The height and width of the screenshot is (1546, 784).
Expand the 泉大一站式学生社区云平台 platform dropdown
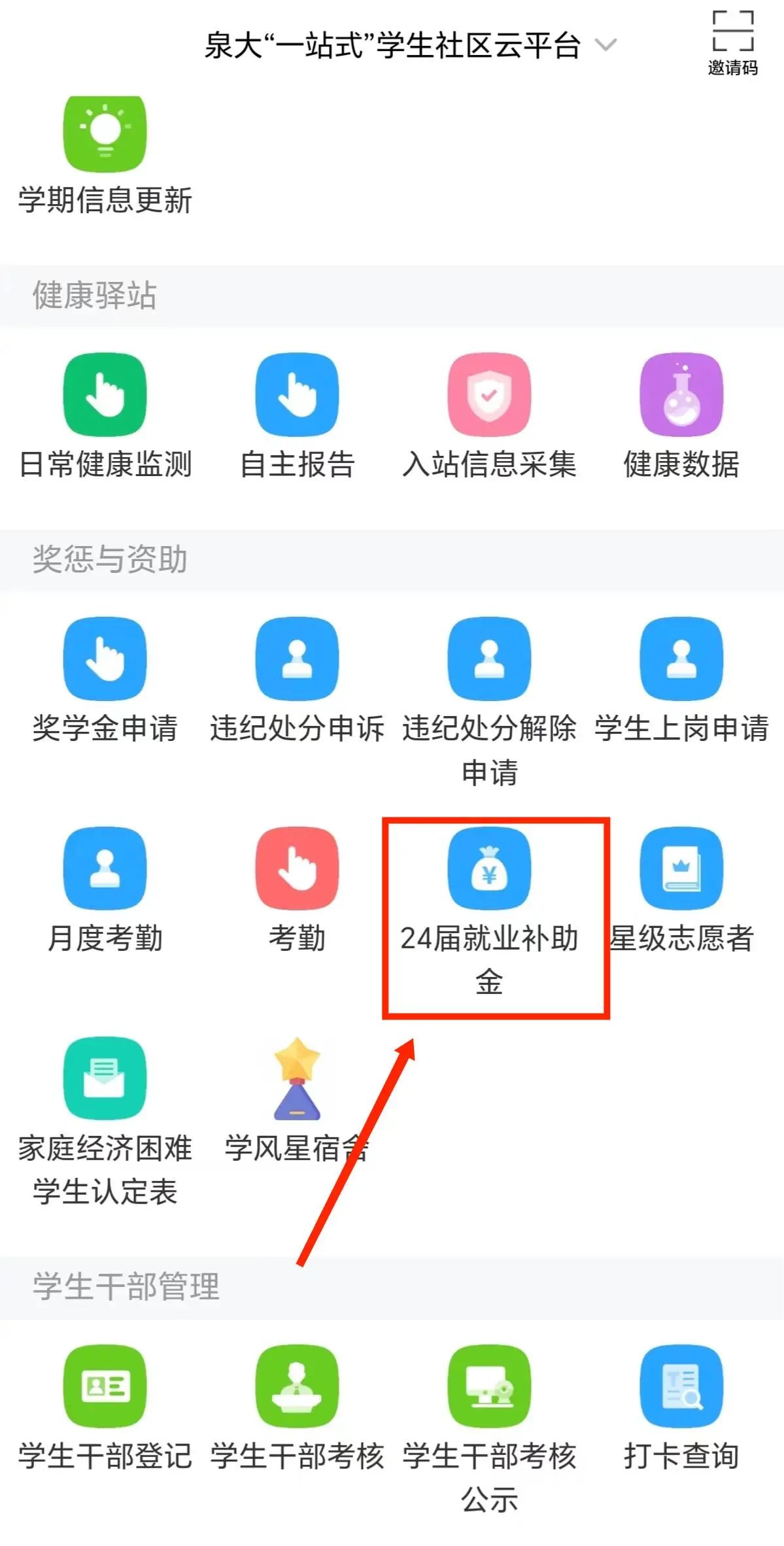(605, 45)
